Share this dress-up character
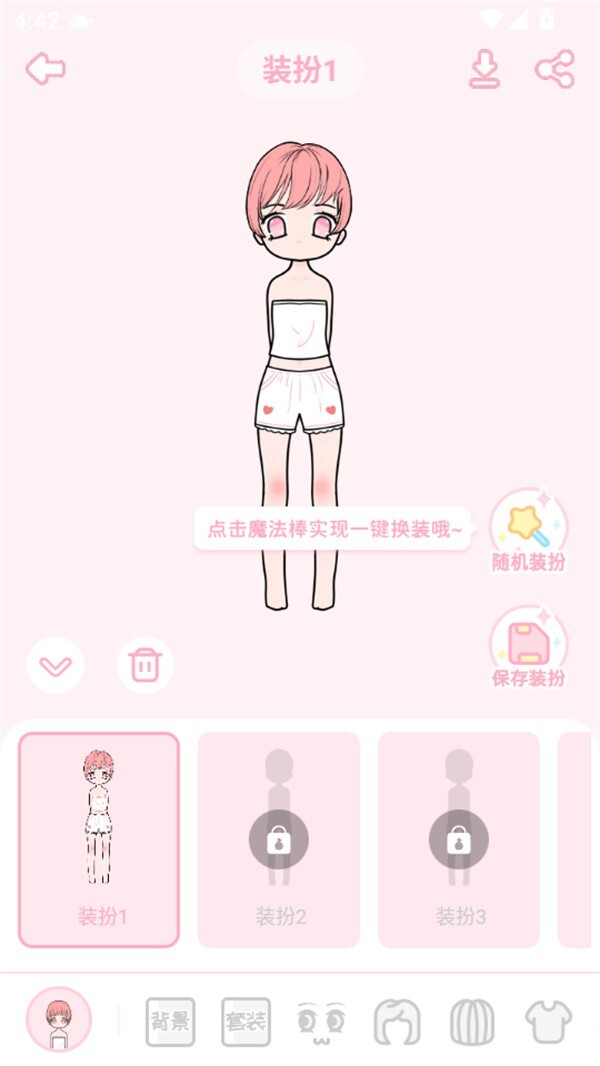600x1066 pixels. coord(555,70)
